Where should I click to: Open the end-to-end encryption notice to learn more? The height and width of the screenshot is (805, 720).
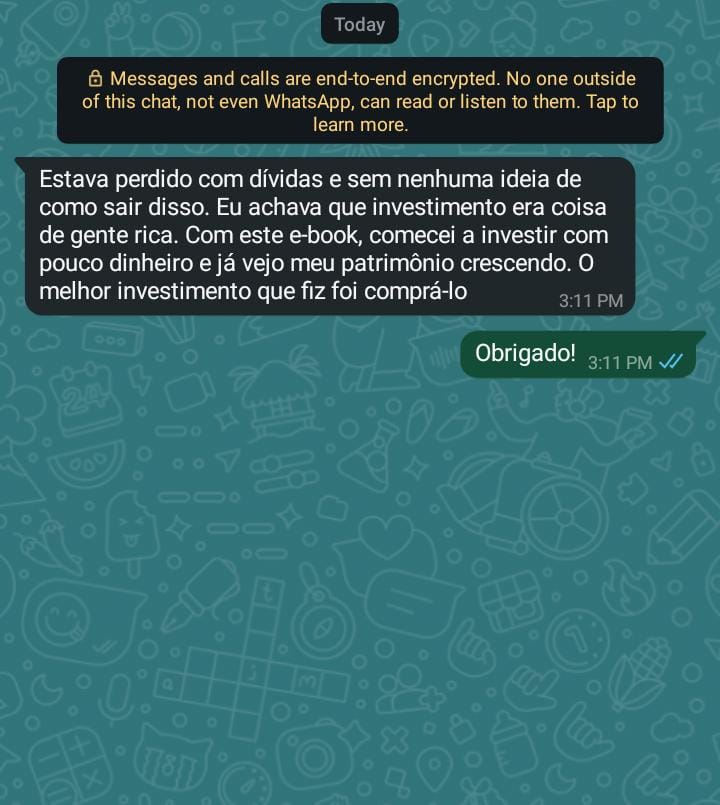pyautogui.click(x=360, y=101)
